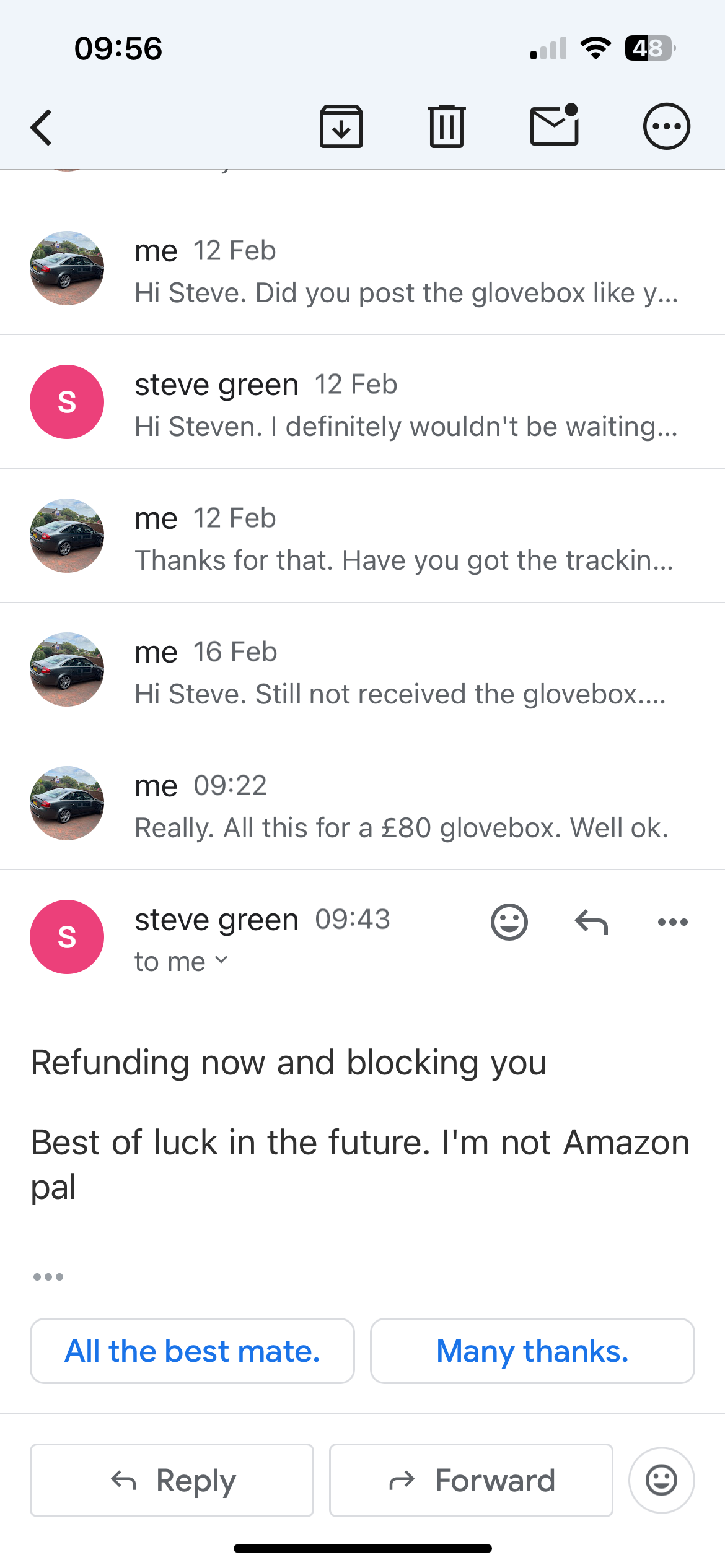
Task: Show trimmed quoted text dots
Action: pyautogui.click(x=48, y=1276)
